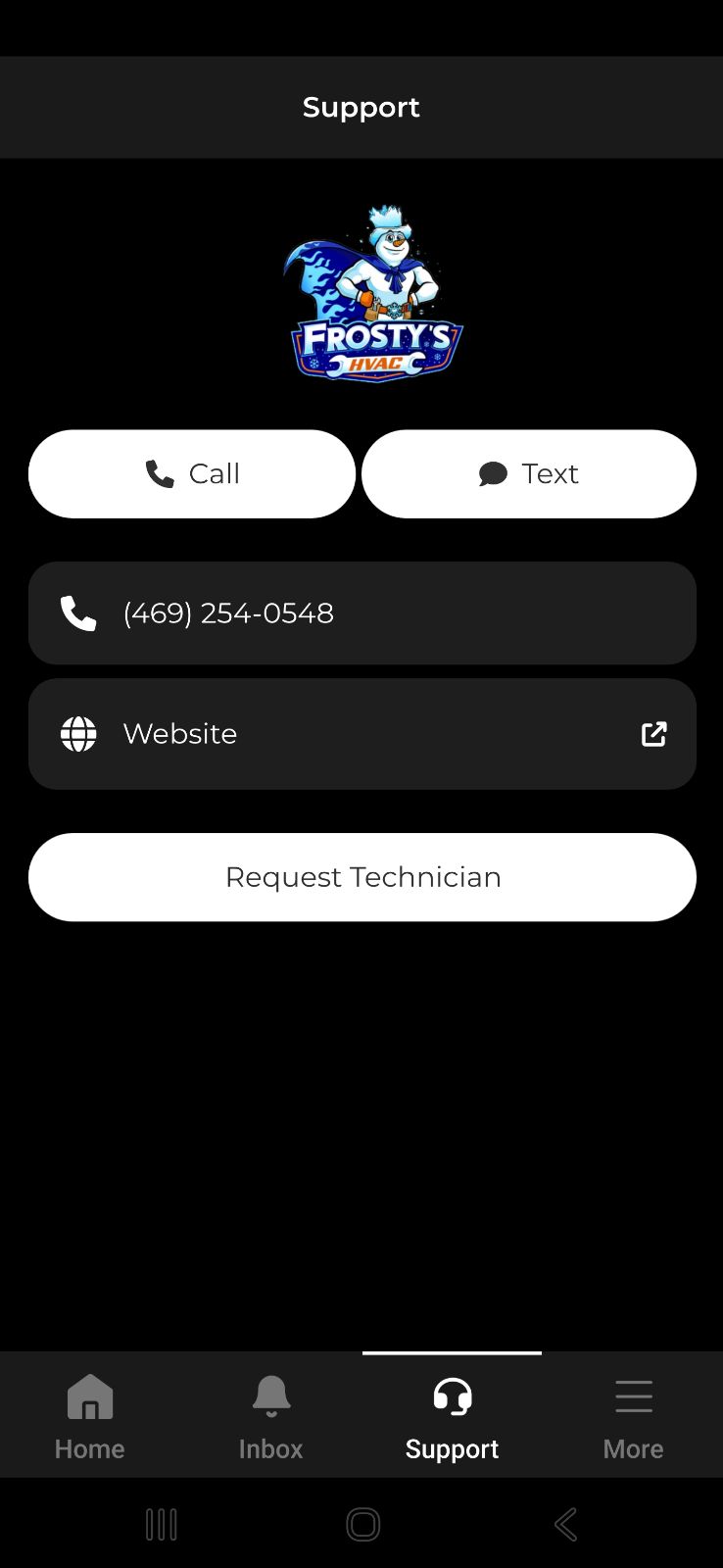Tap the external link icon next to Website
The height and width of the screenshot is (1568, 723).
(653, 733)
